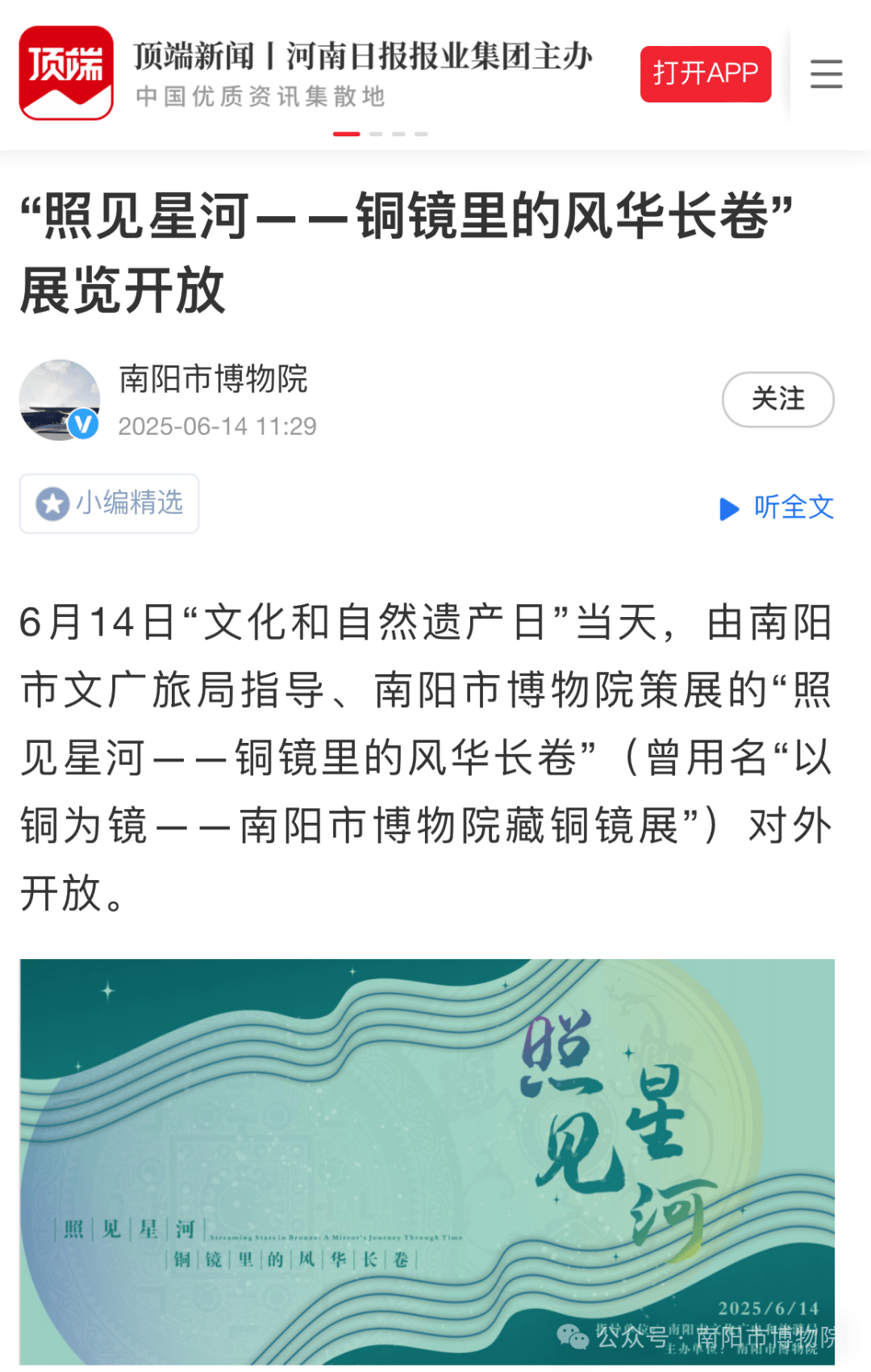Tap the 小编精选 tag
The width and height of the screenshot is (871, 1372).
(x=110, y=503)
